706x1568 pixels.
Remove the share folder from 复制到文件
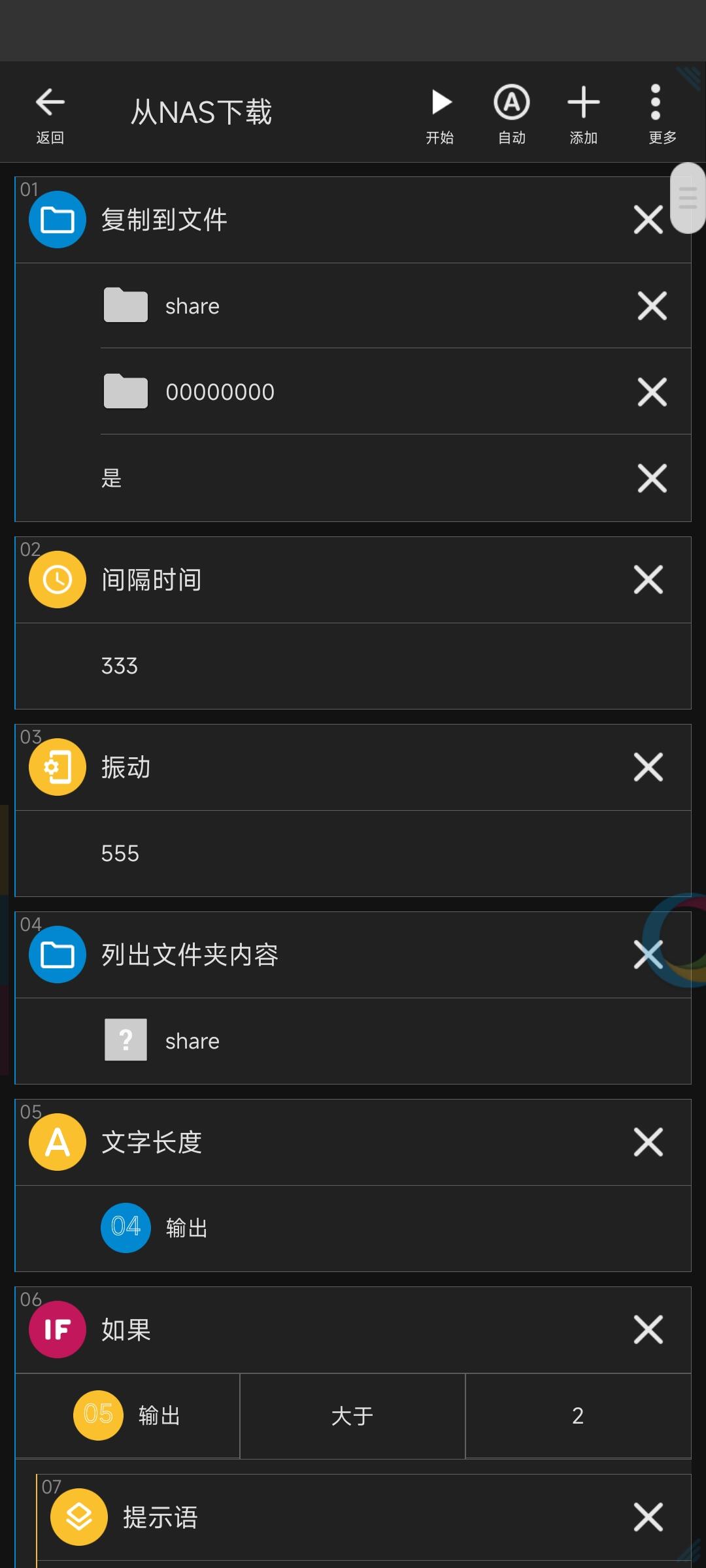coord(652,306)
